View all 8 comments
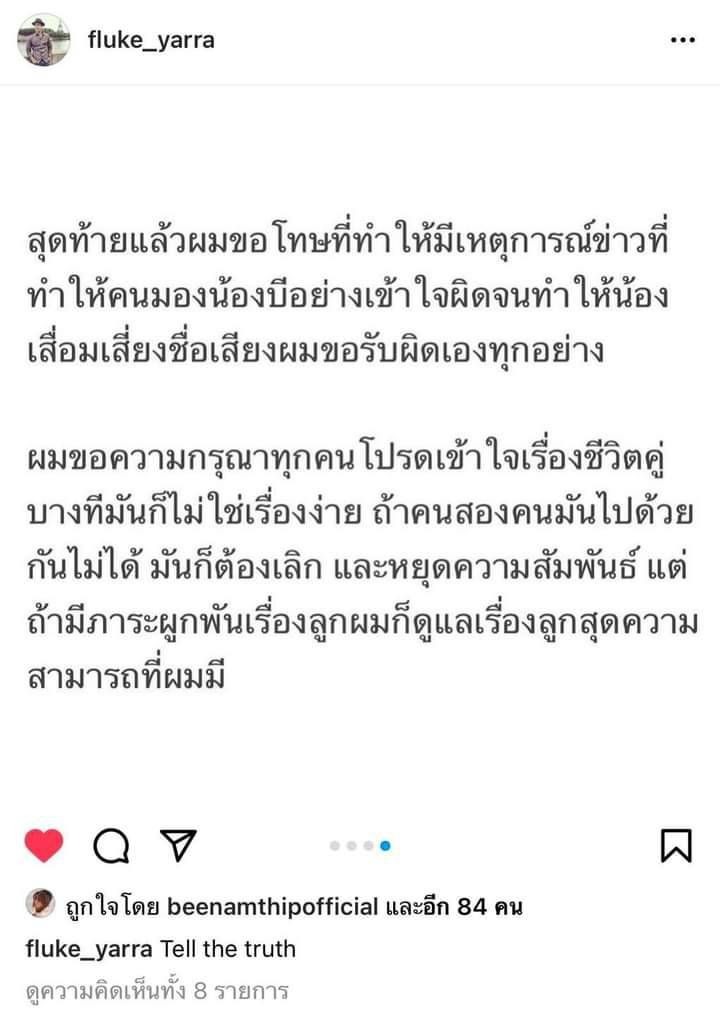The width and height of the screenshot is (720, 1014). [x=157, y=991]
